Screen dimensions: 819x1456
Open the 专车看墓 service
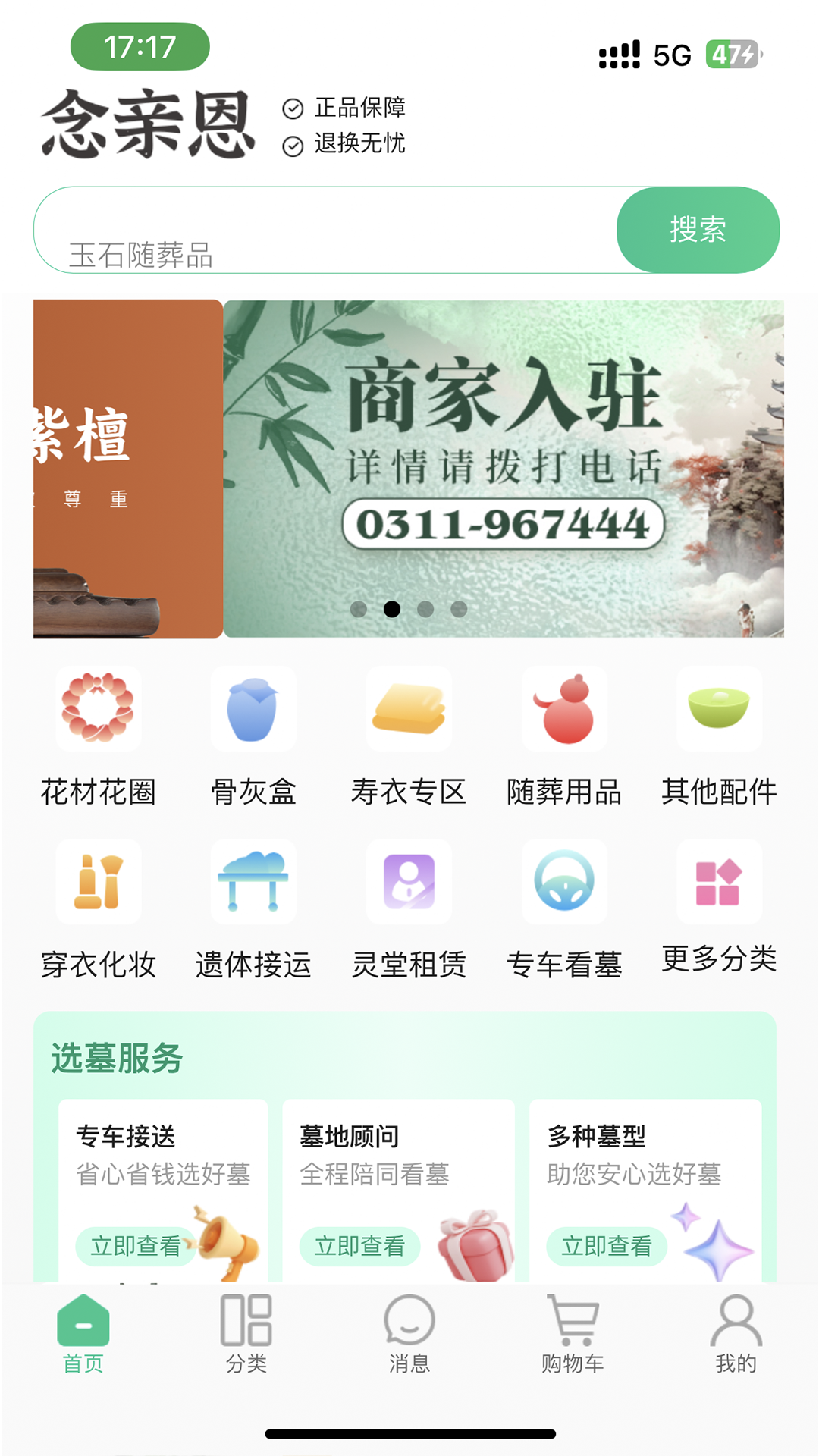point(564,908)
